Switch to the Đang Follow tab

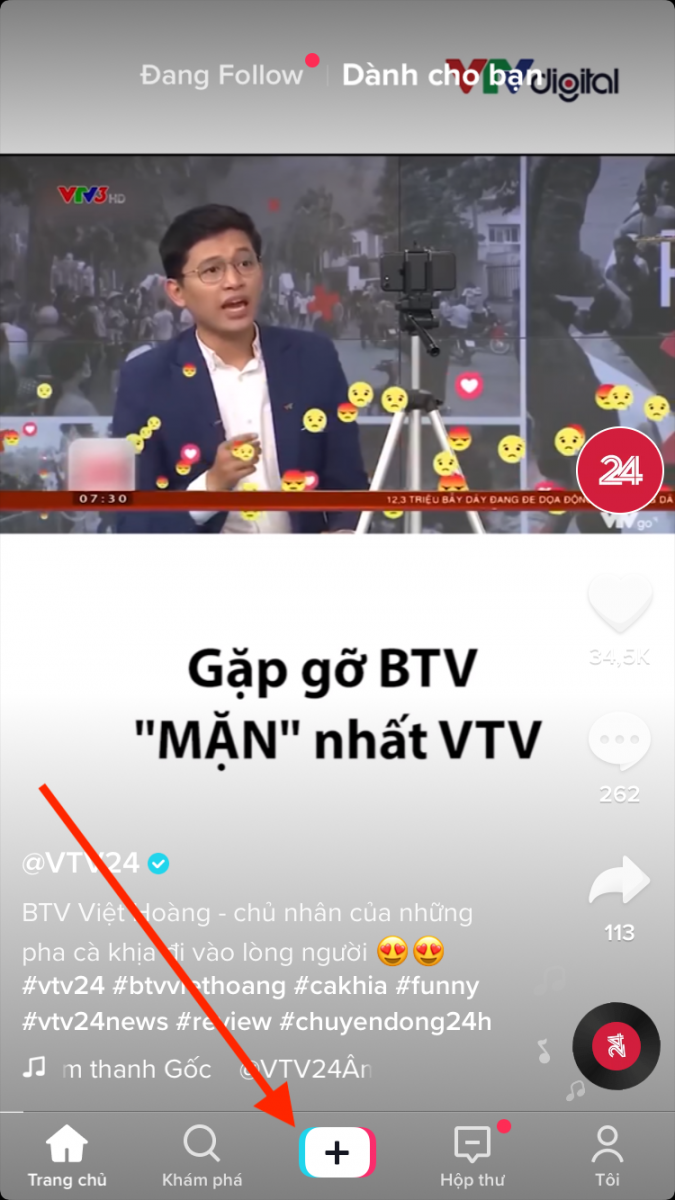point(221,75)
